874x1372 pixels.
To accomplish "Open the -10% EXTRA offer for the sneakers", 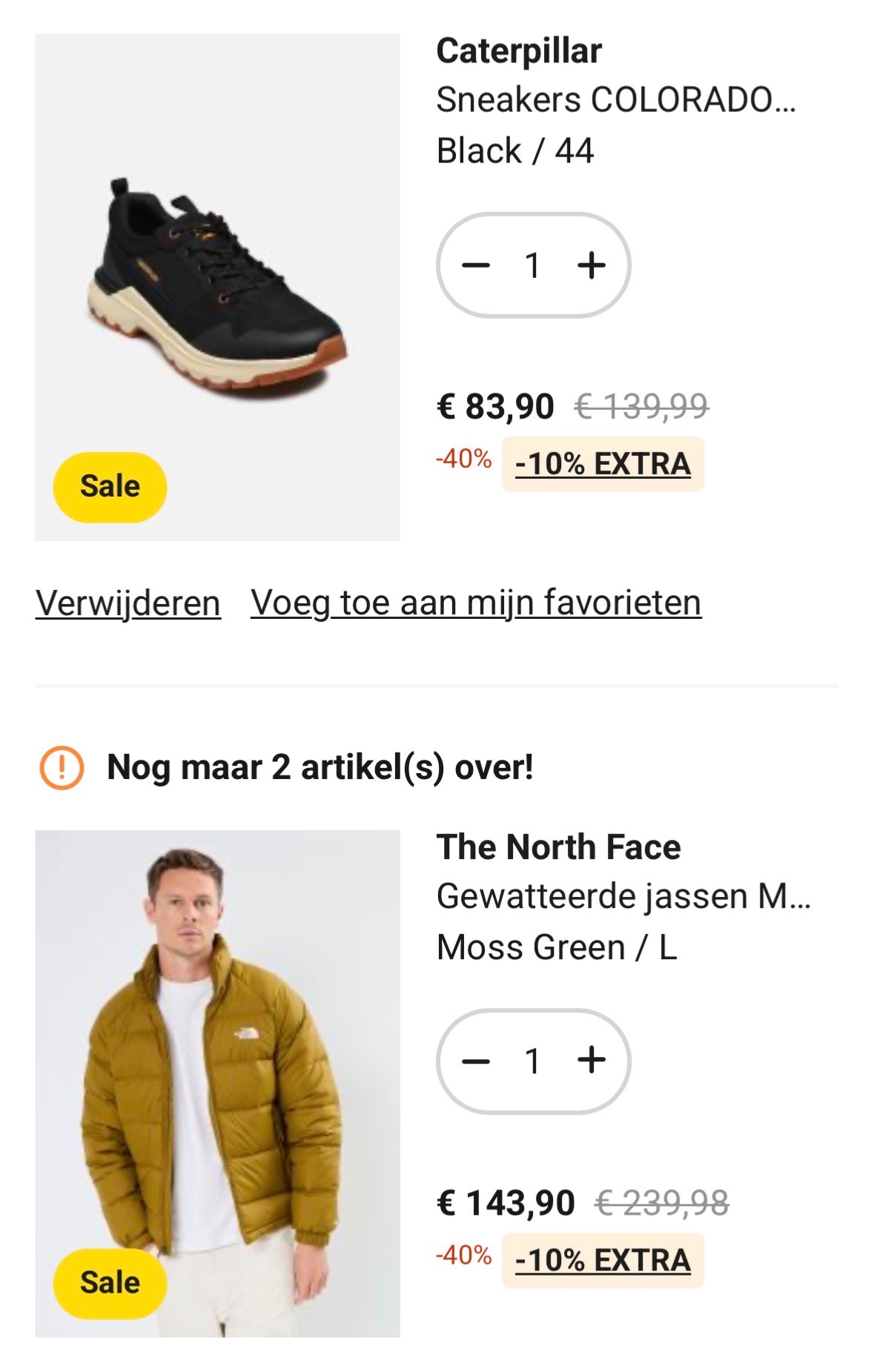I will click(602, 464).
